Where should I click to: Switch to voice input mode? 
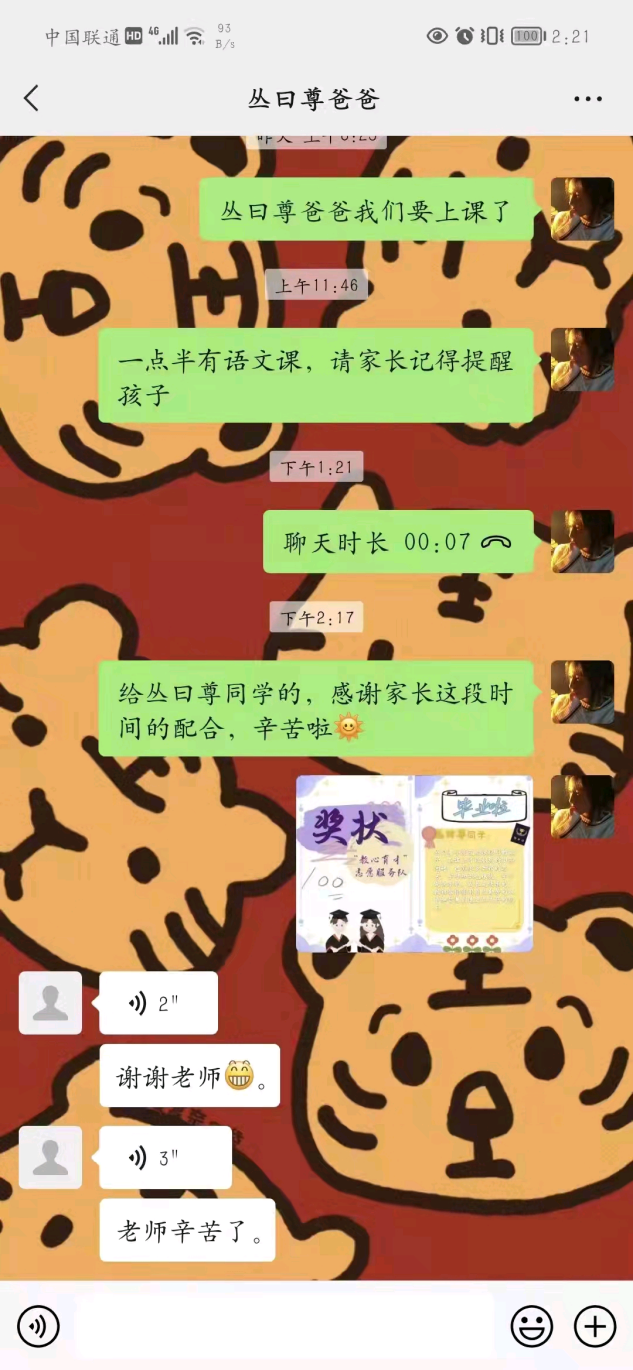(38, 1326)
